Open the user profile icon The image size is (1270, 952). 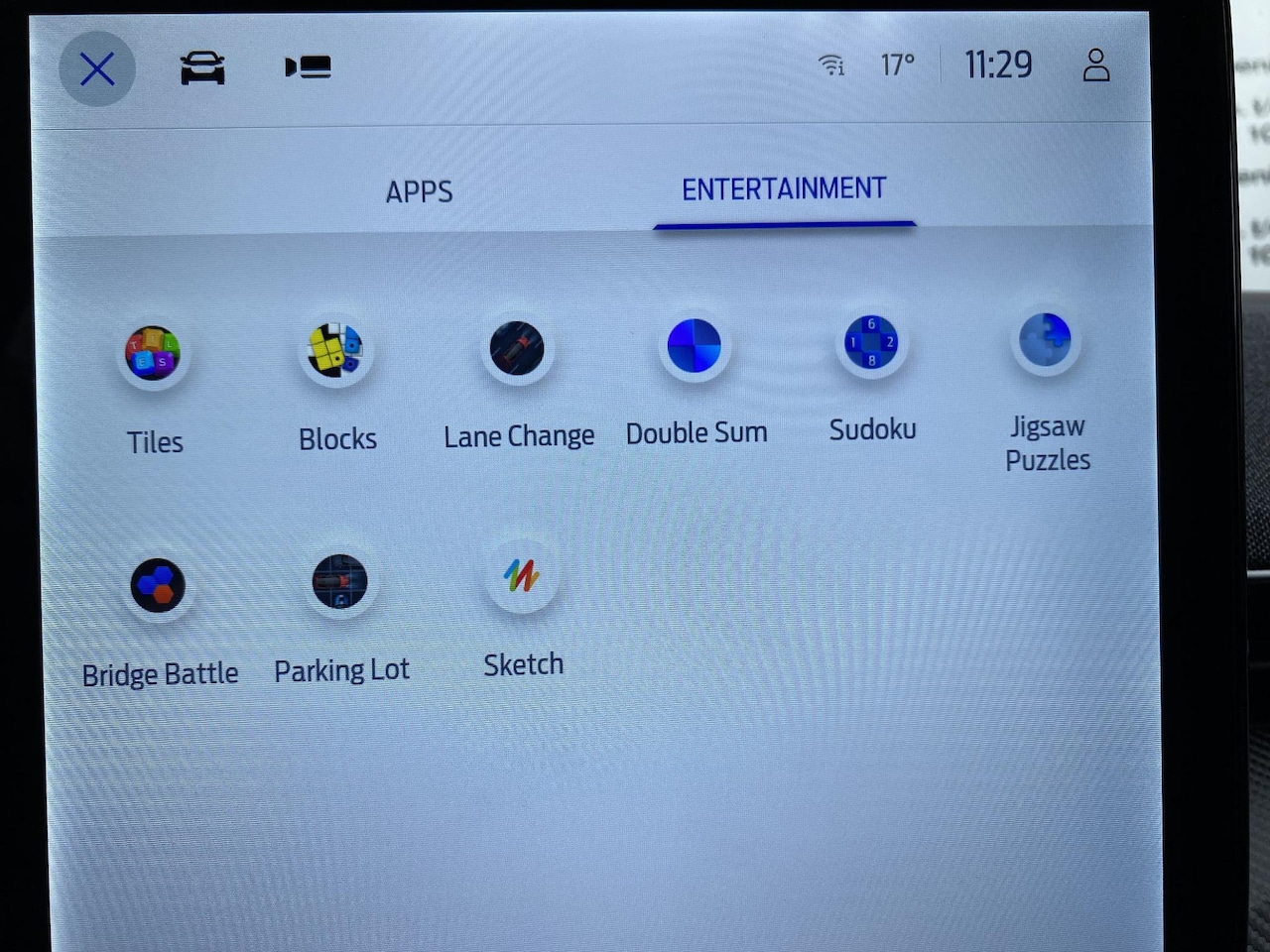pos(1095,65)
